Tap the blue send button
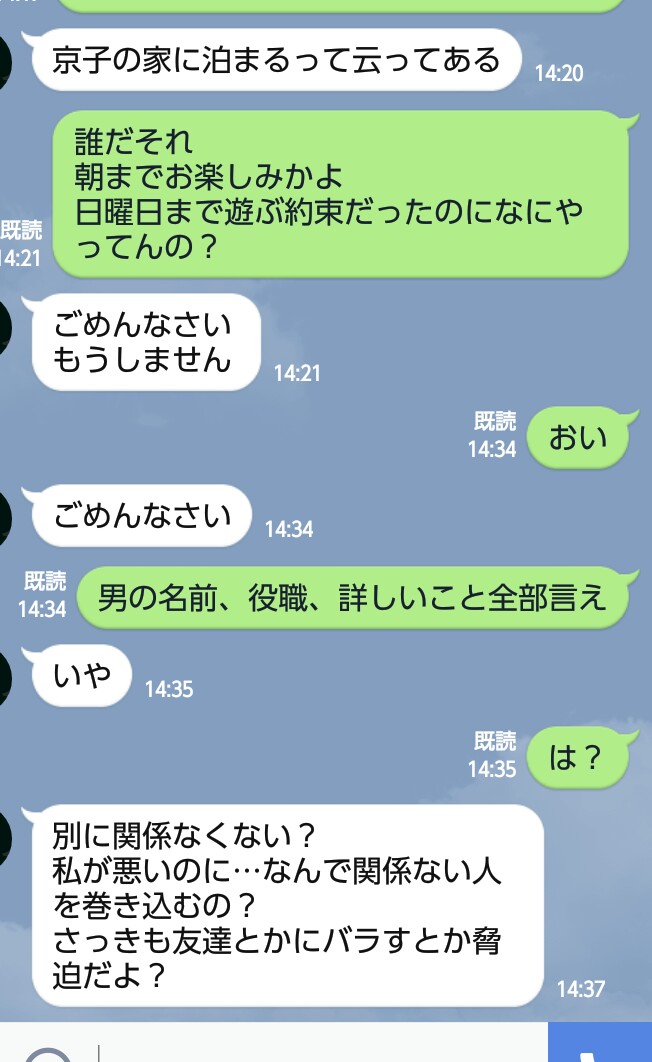The width and height of the screenshot is (652, 1062). [x=600, y=1043]
